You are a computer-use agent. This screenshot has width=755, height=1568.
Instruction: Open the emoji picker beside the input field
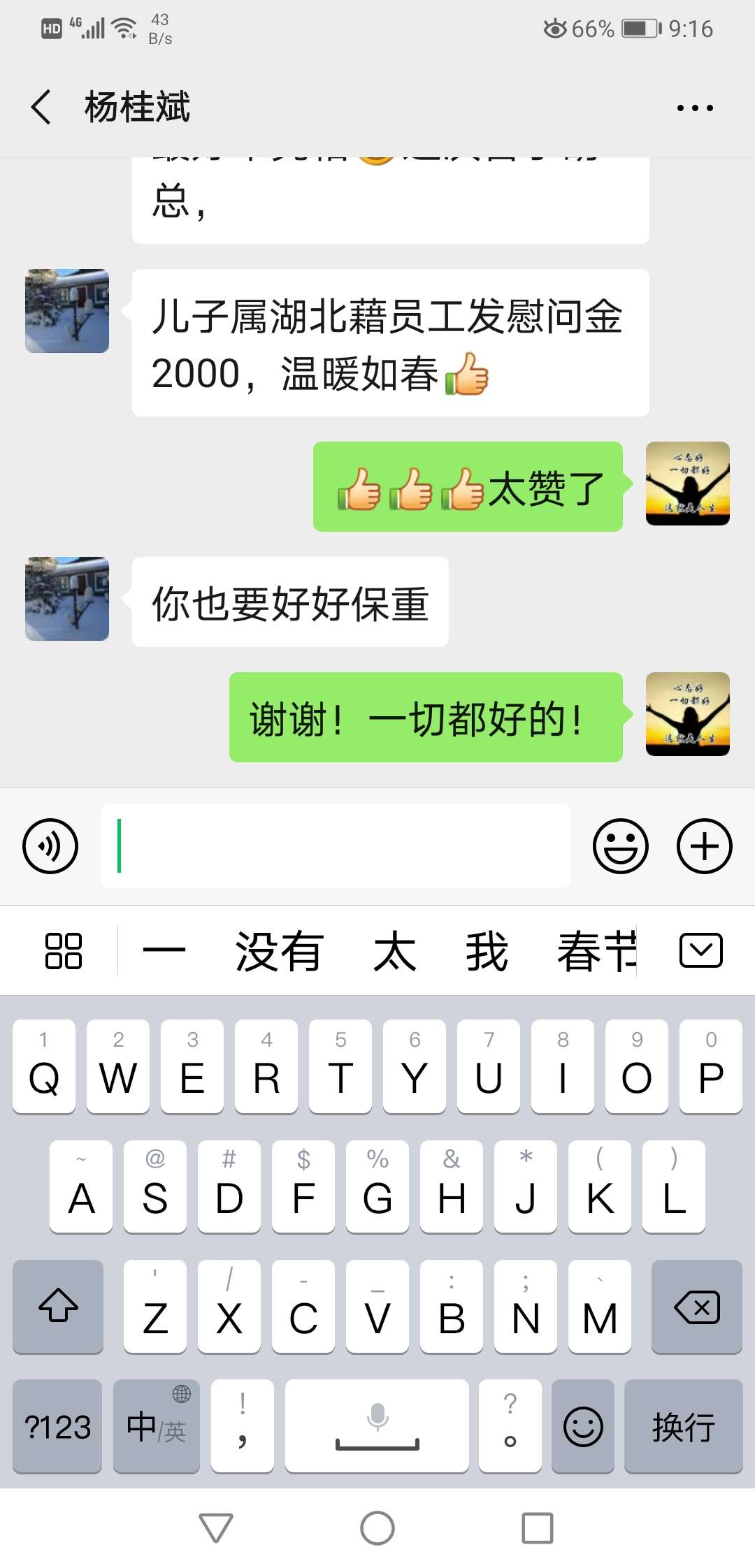point(621,845)
